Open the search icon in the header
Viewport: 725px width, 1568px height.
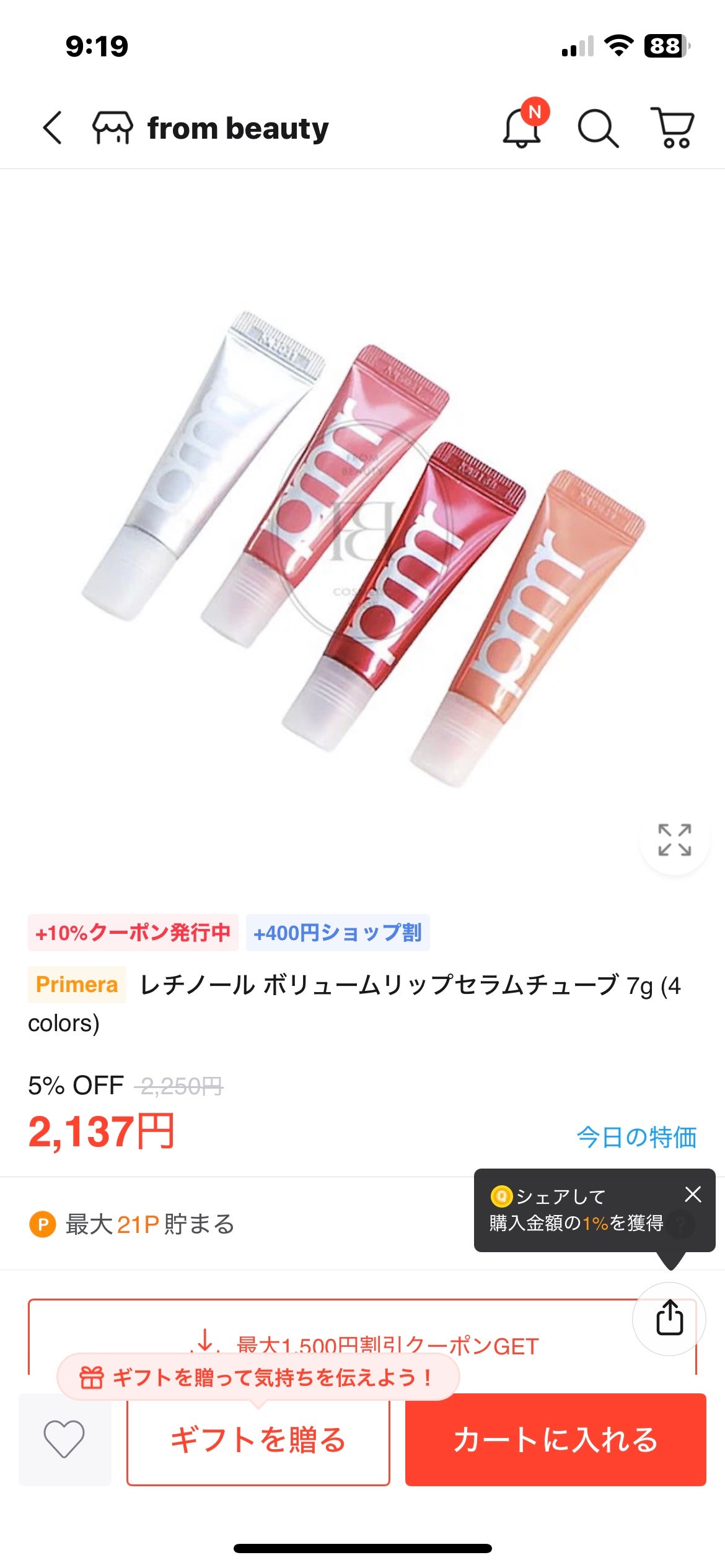click(x=599, y=128)
